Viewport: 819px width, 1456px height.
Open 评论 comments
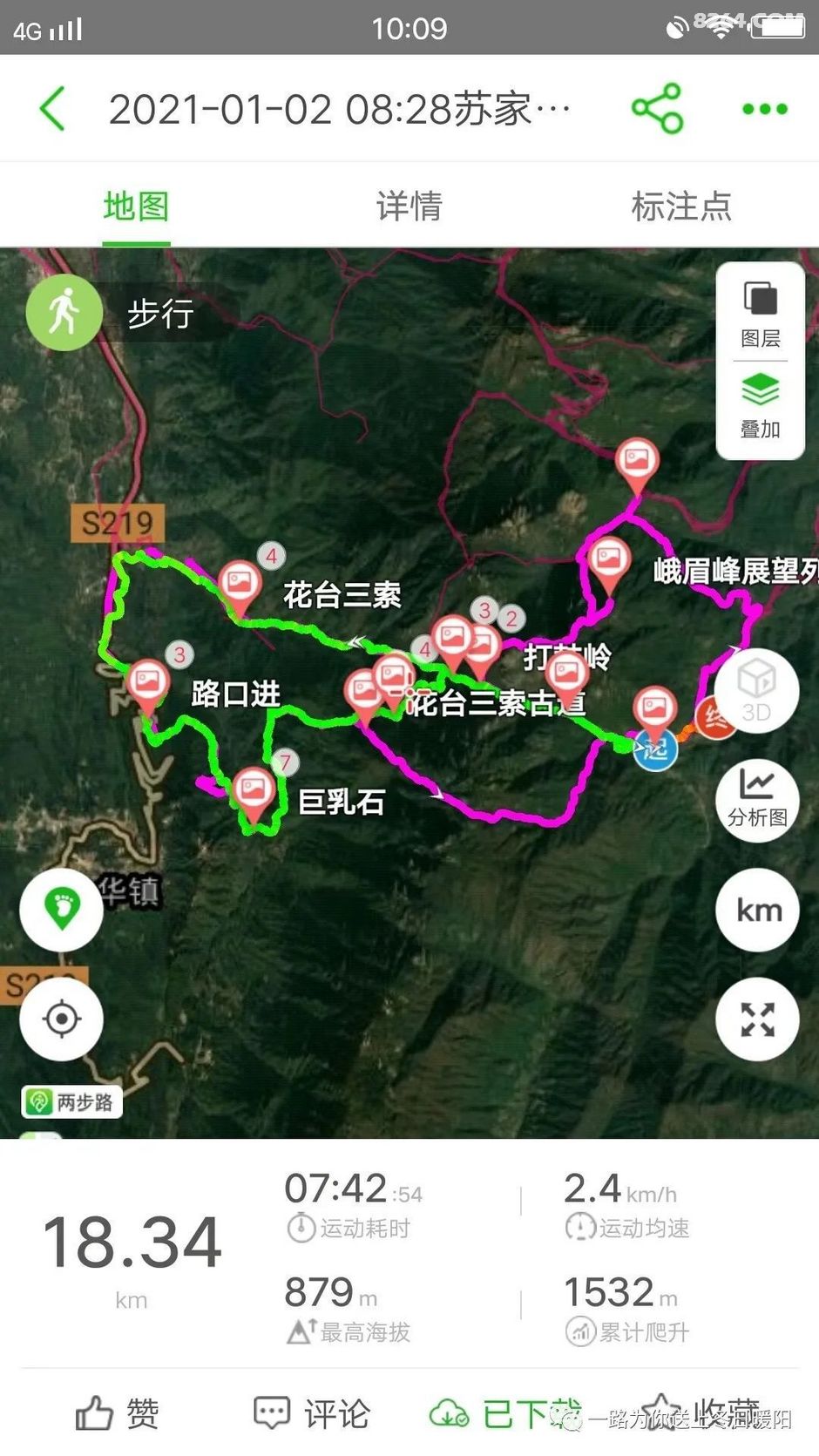[312, 1412]
